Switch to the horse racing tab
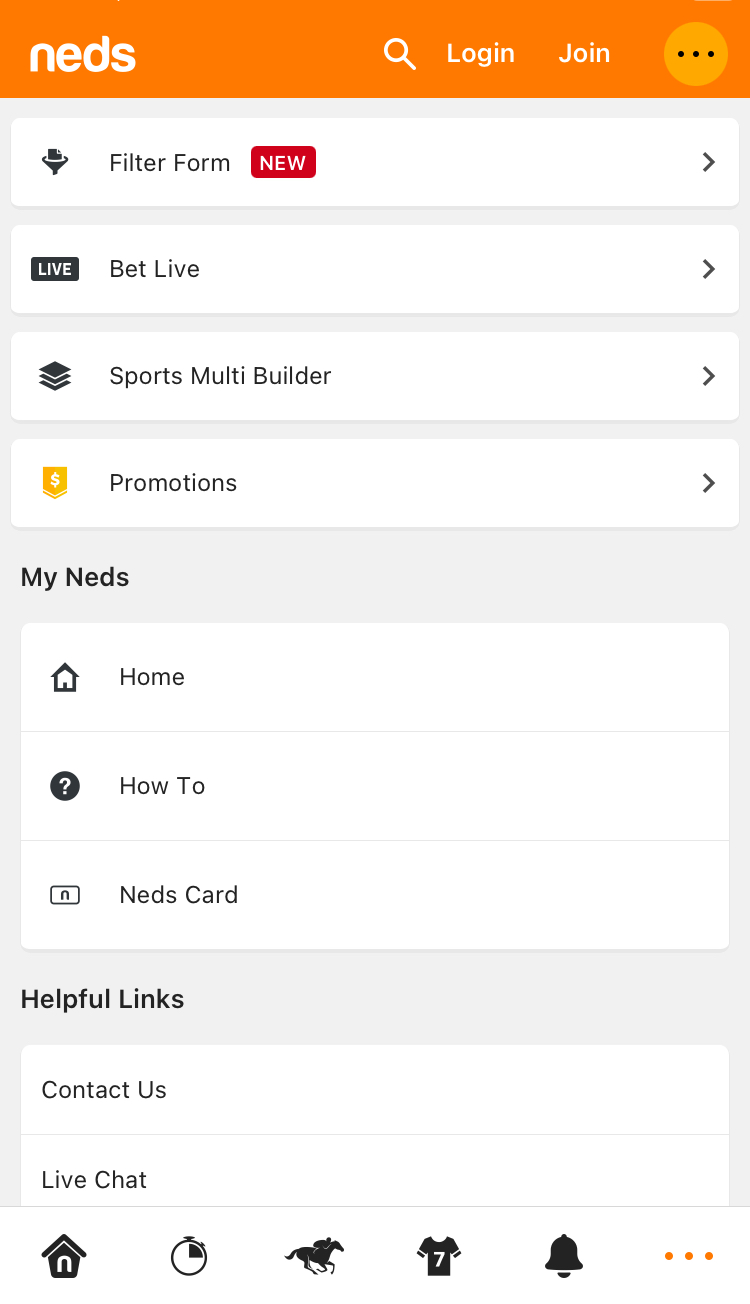Screen dimensions: 750x1304 point(314,1255)
